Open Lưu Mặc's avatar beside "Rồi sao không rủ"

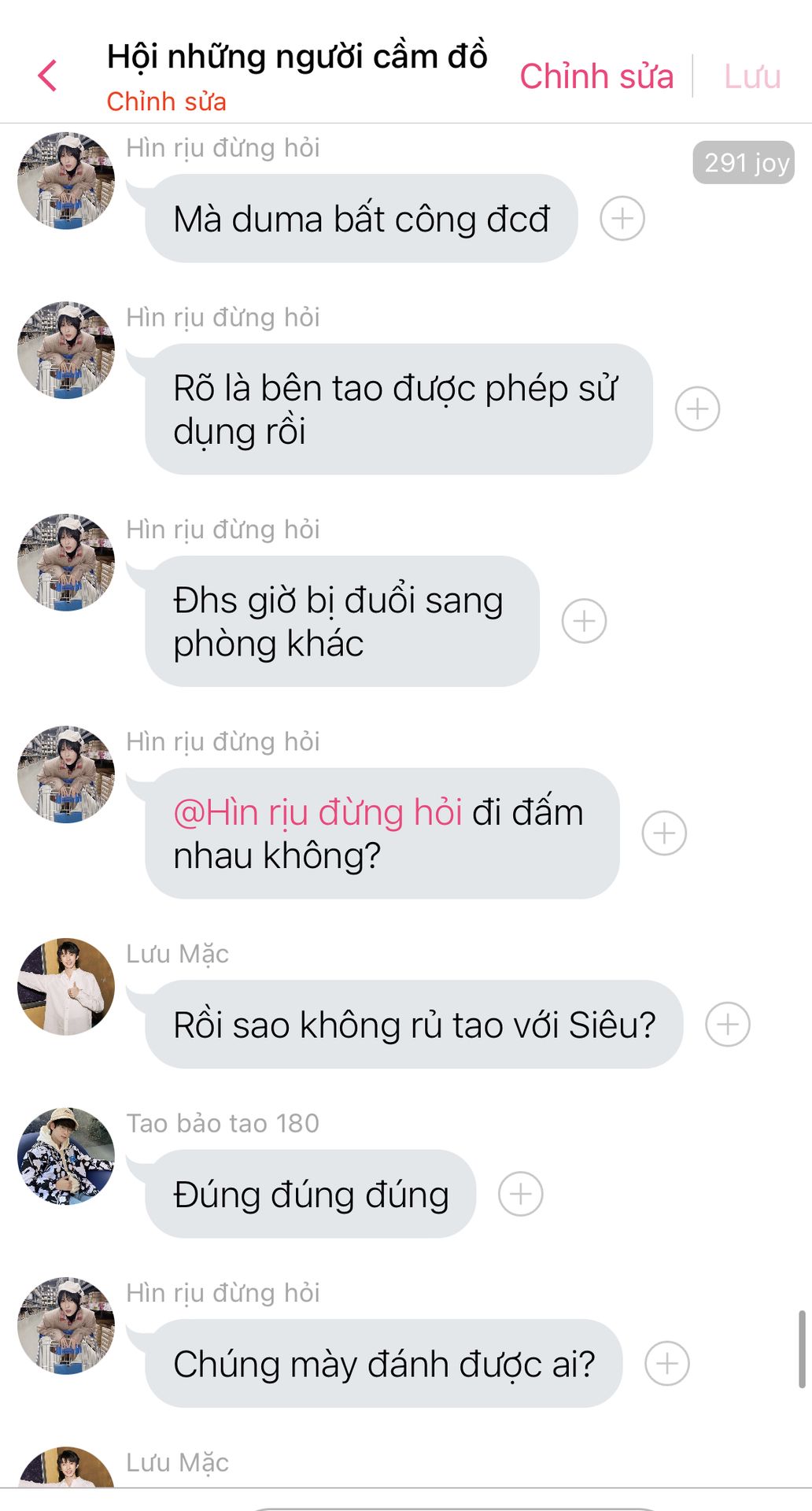[66, 986]
